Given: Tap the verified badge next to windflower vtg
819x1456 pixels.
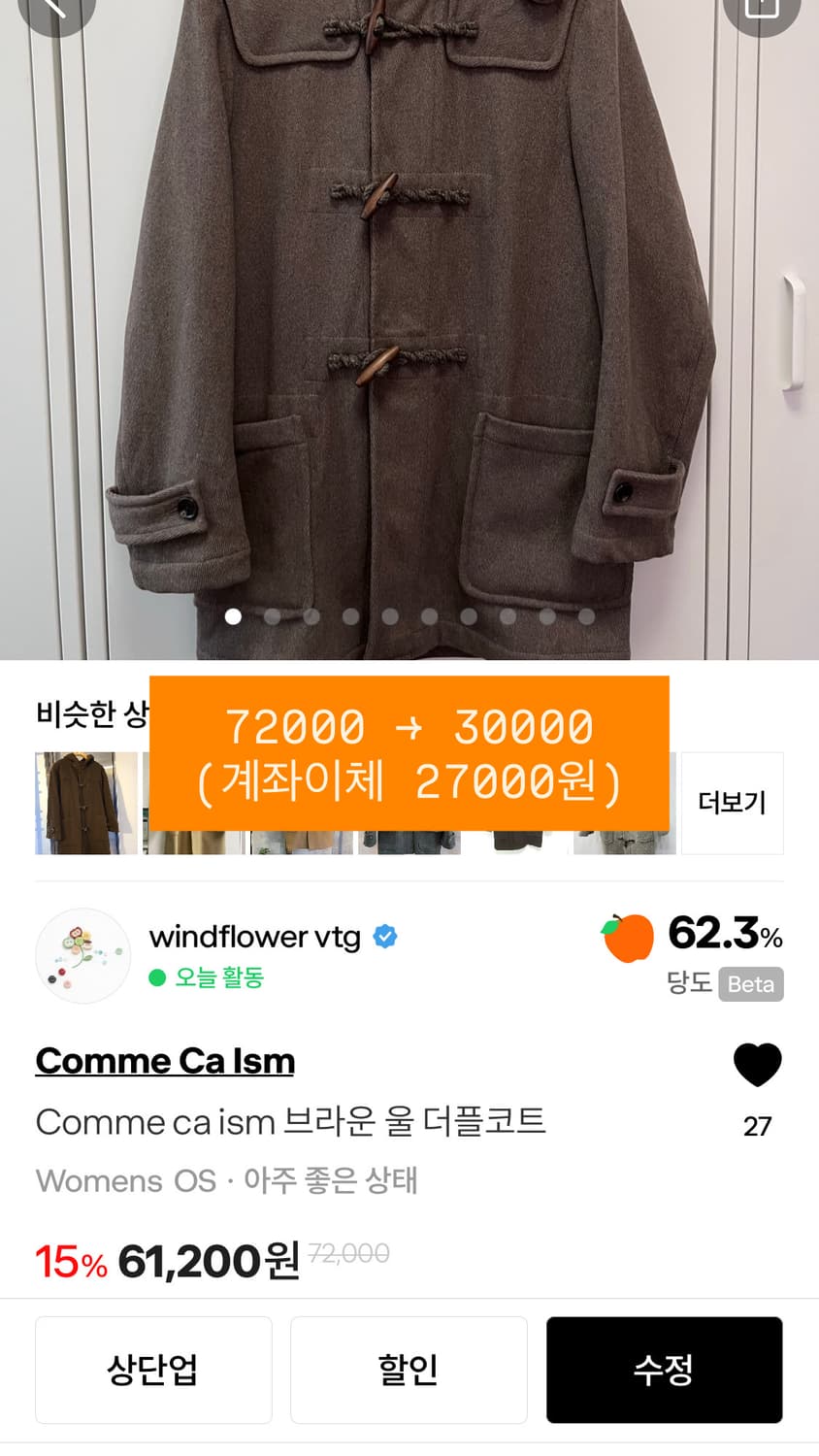Looking at the screenshot, I should 386,936.
